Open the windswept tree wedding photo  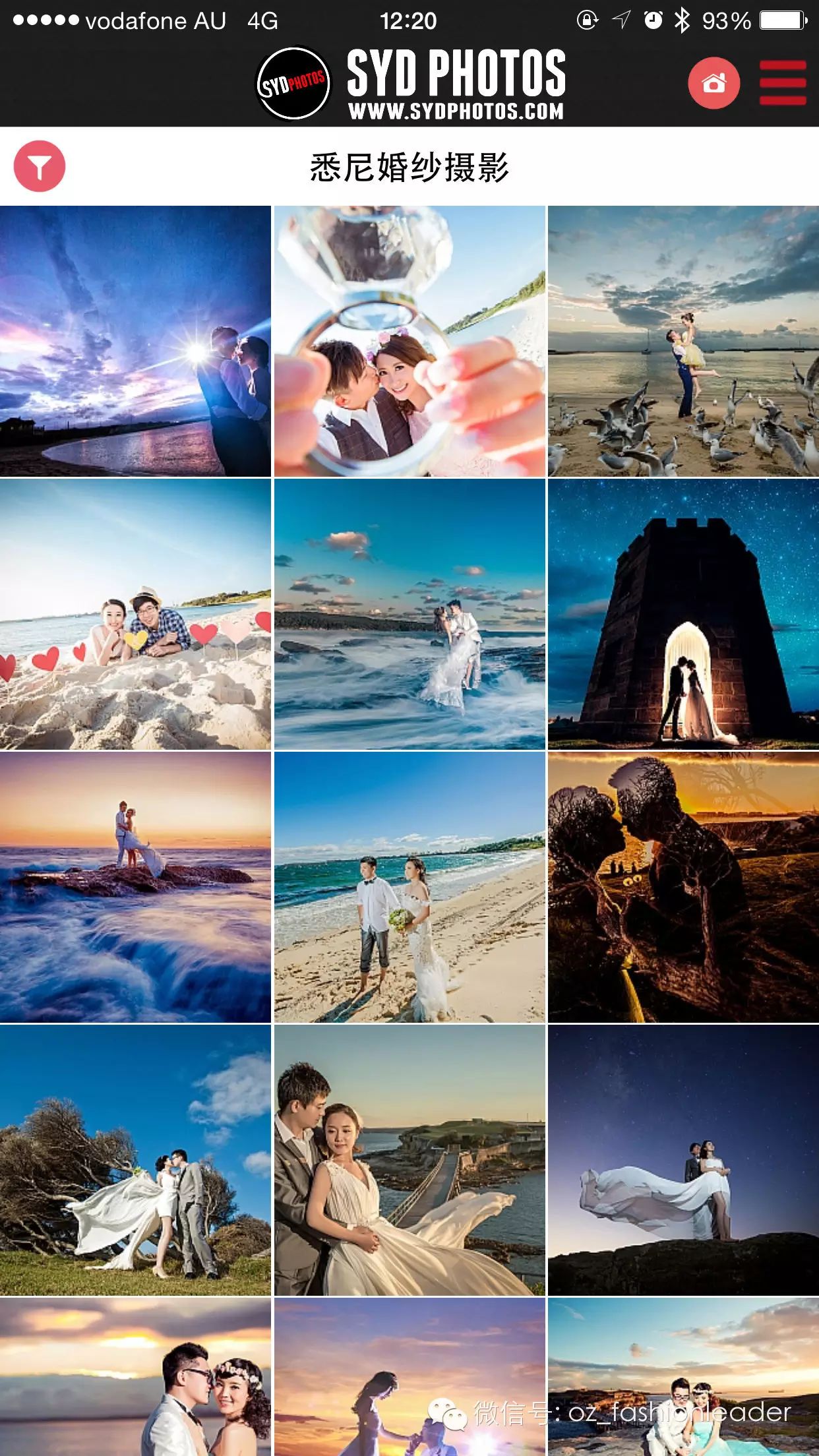pyautogui.click(x=135, y=1160)
